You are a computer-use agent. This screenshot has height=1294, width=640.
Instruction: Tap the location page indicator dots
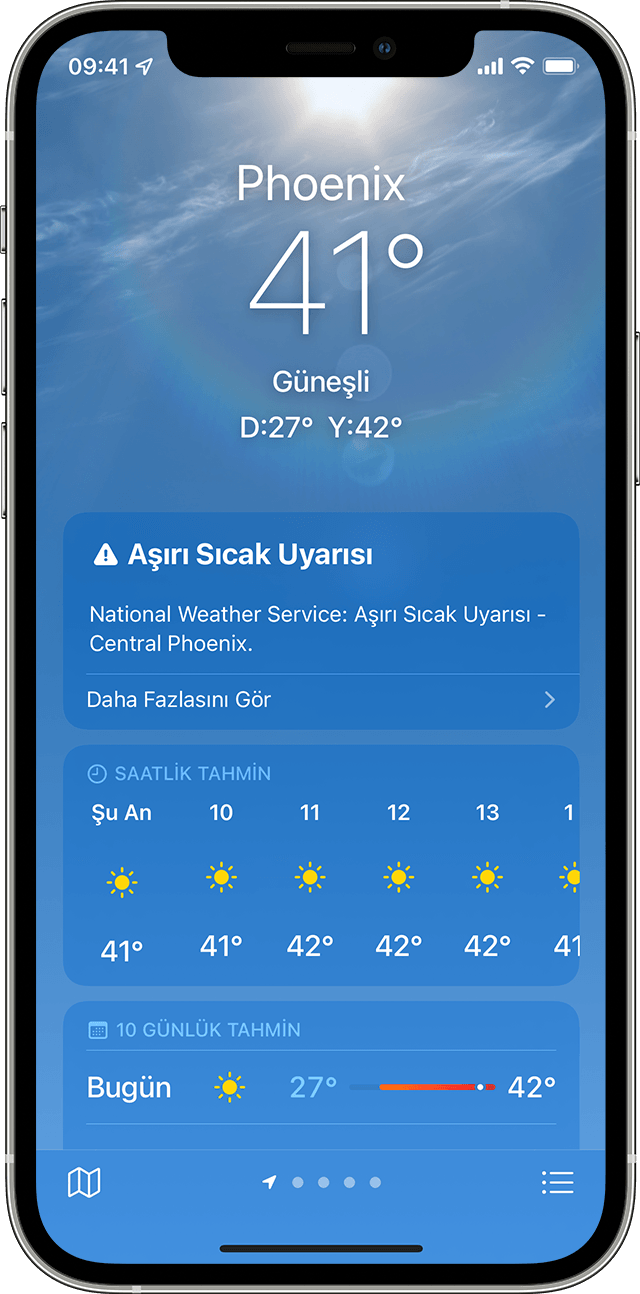pos(323,1182)
